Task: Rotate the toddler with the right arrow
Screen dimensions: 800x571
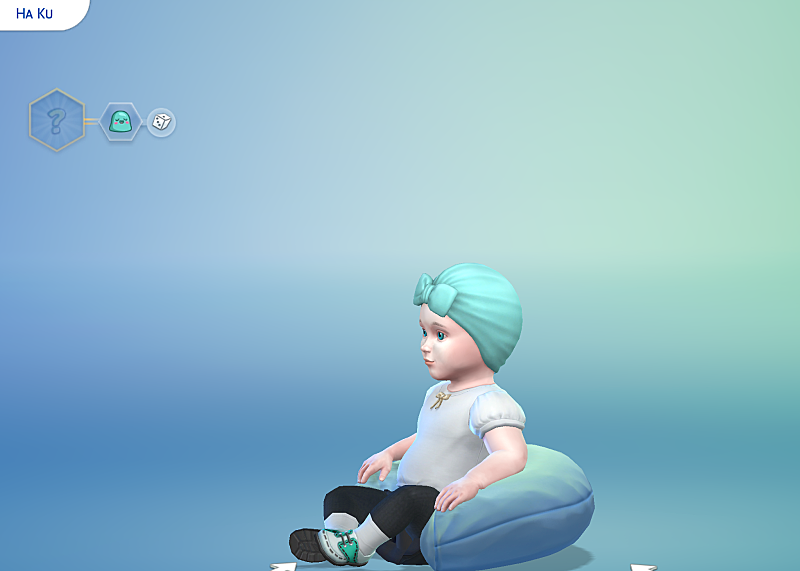Action: click(643, 567)
